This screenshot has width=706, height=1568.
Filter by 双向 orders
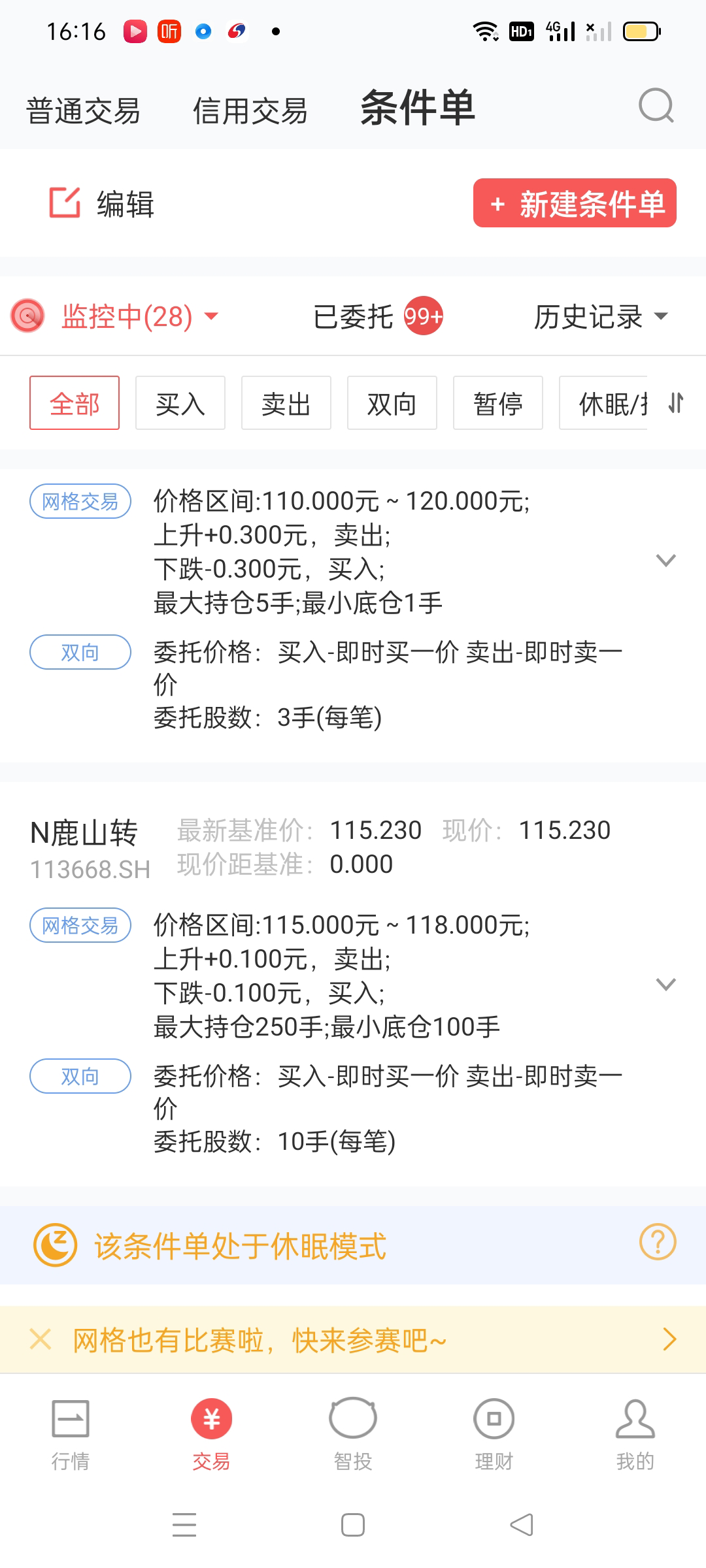tap(392, 403)
